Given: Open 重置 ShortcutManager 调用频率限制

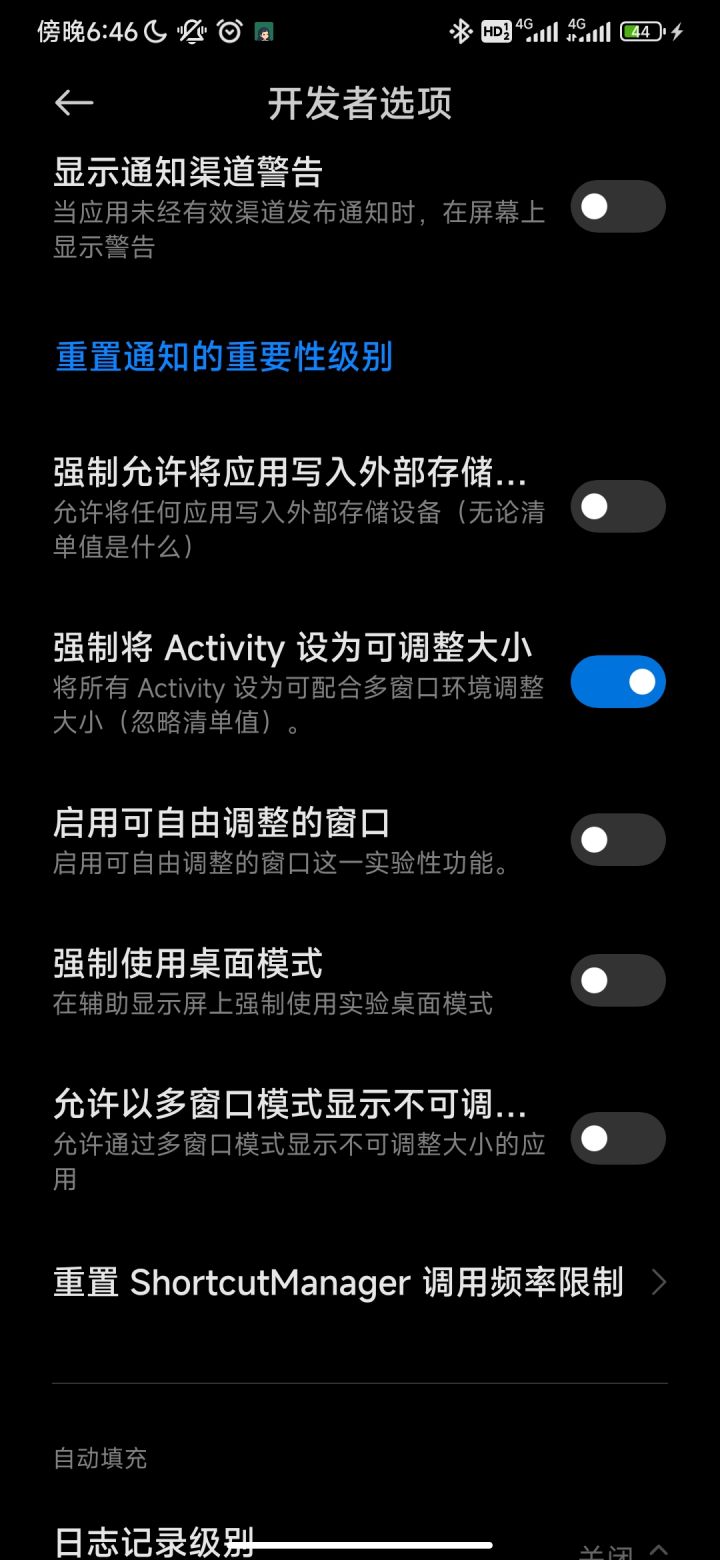Looking at the screenshot, I should coord(360,1282).
